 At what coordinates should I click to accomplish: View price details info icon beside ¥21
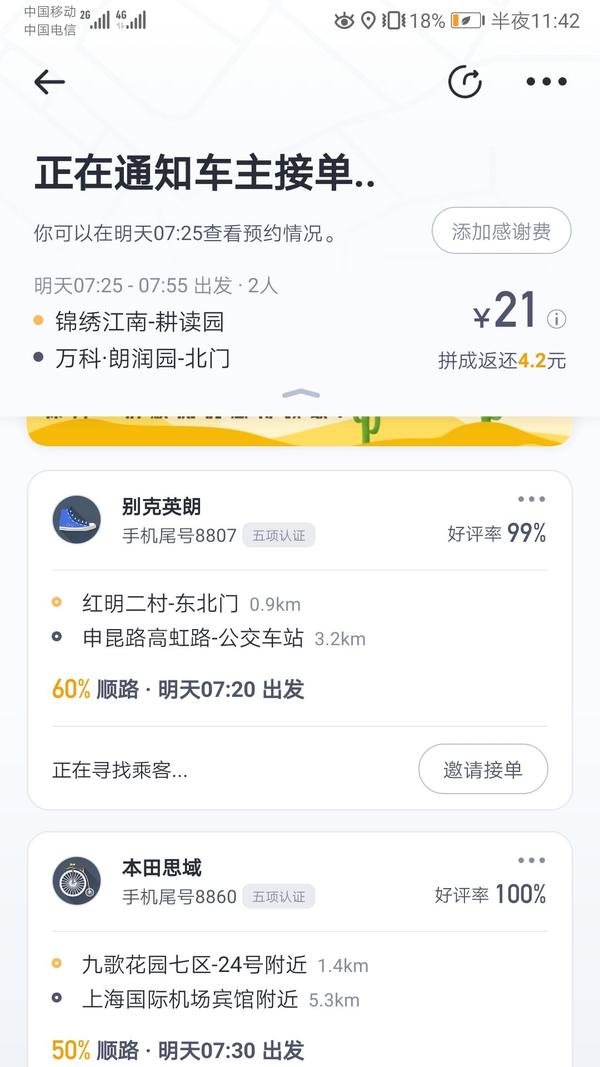557,319
